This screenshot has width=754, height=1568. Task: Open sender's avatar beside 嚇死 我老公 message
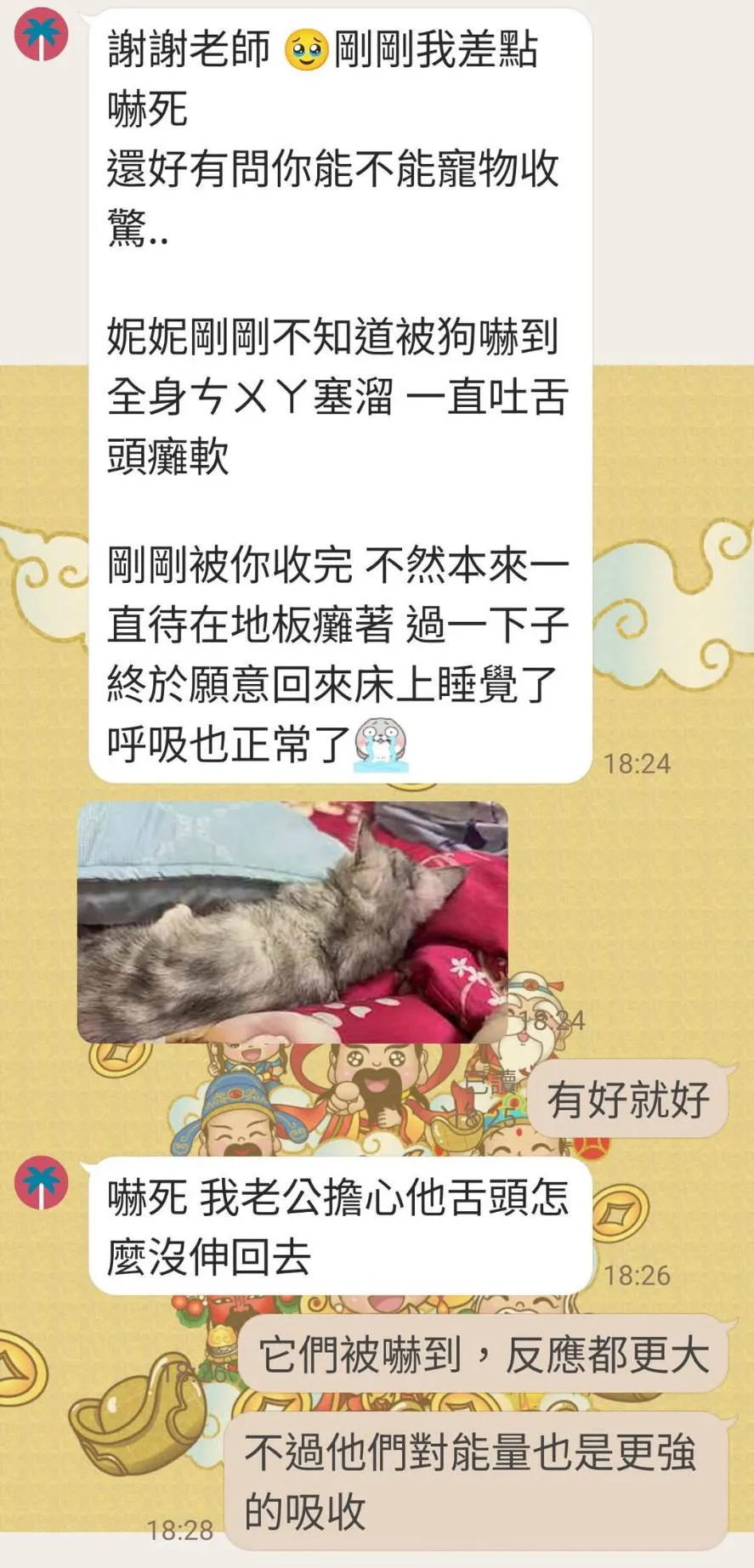42,1182
